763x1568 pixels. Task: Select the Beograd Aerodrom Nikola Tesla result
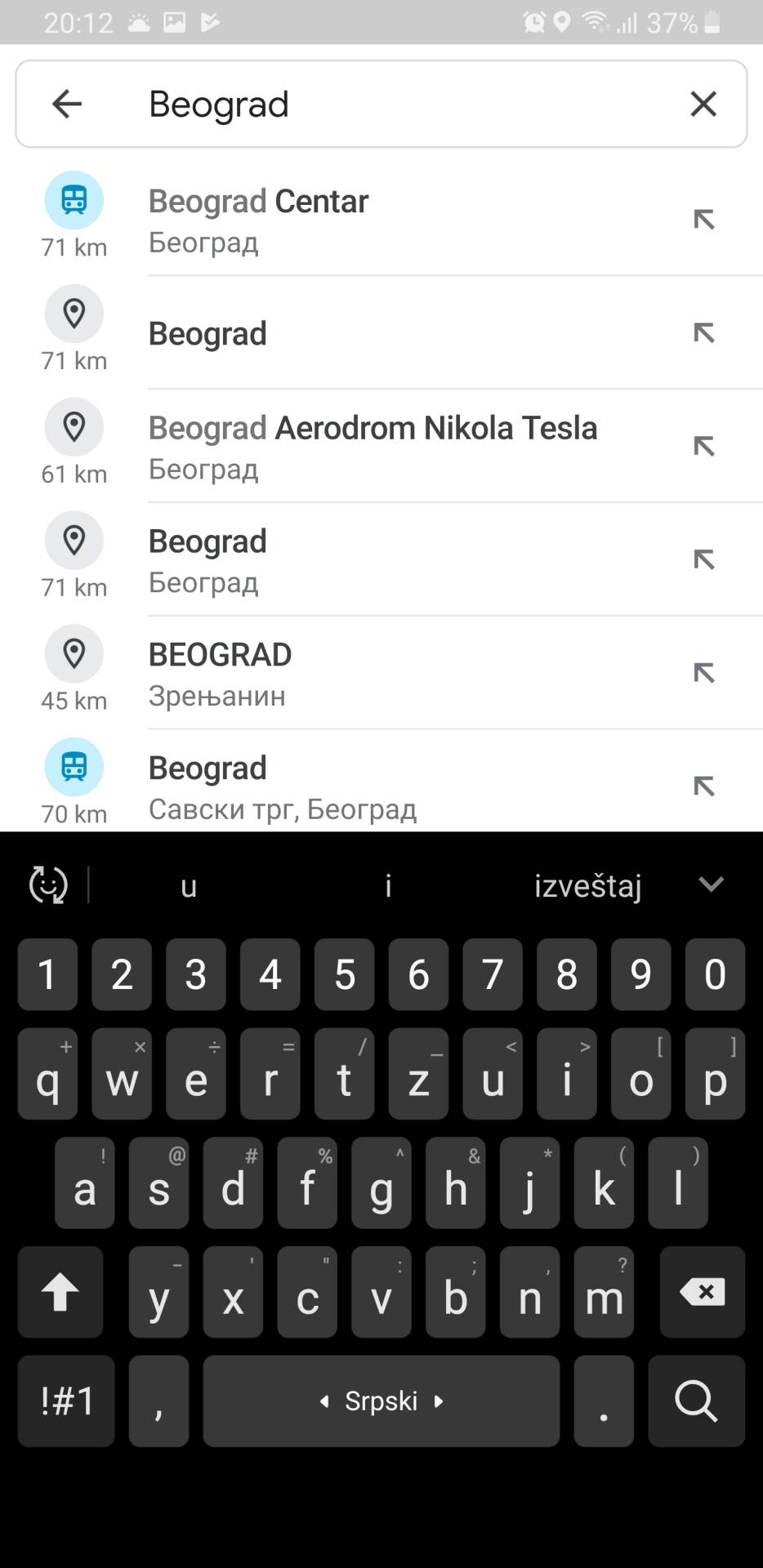373,446
